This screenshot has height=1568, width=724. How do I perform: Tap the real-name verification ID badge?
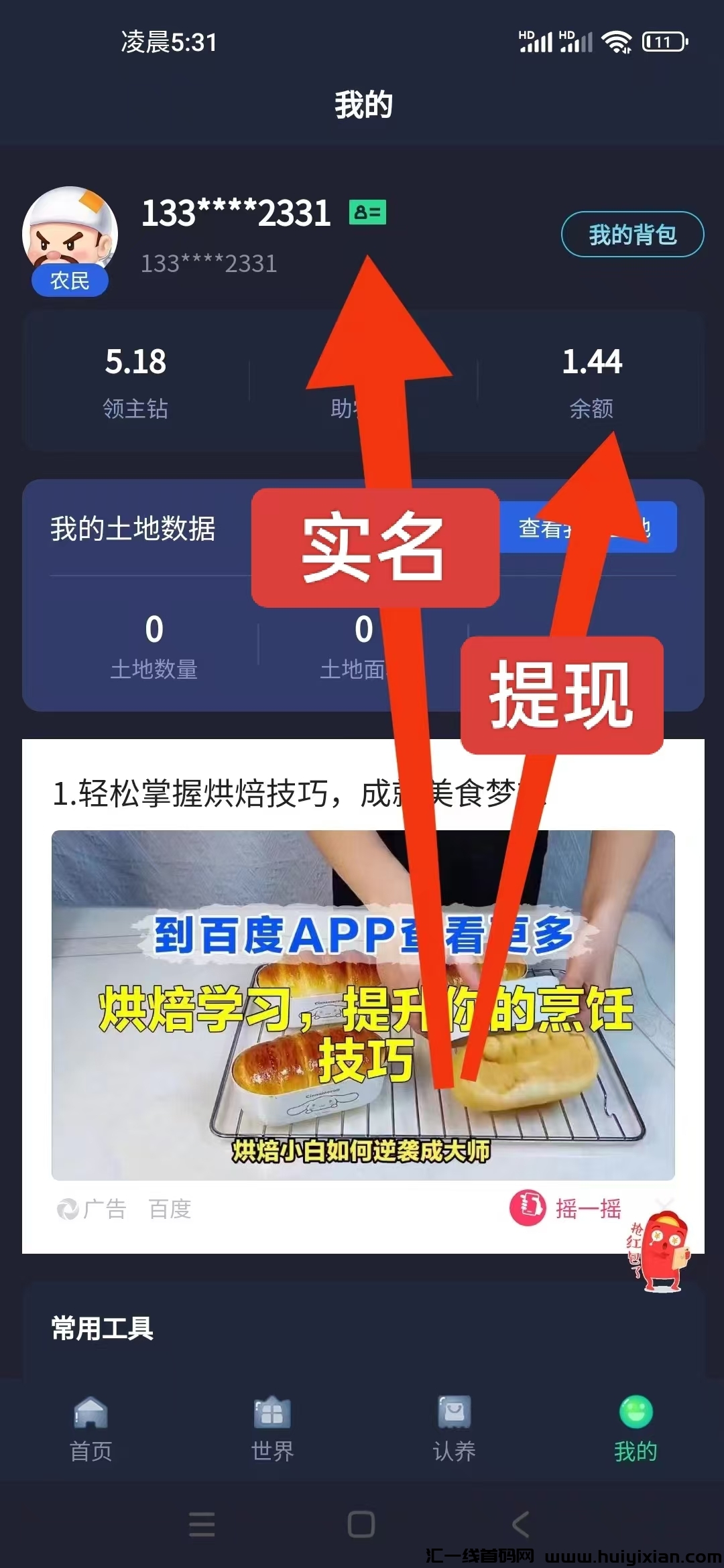click(367, 213)
